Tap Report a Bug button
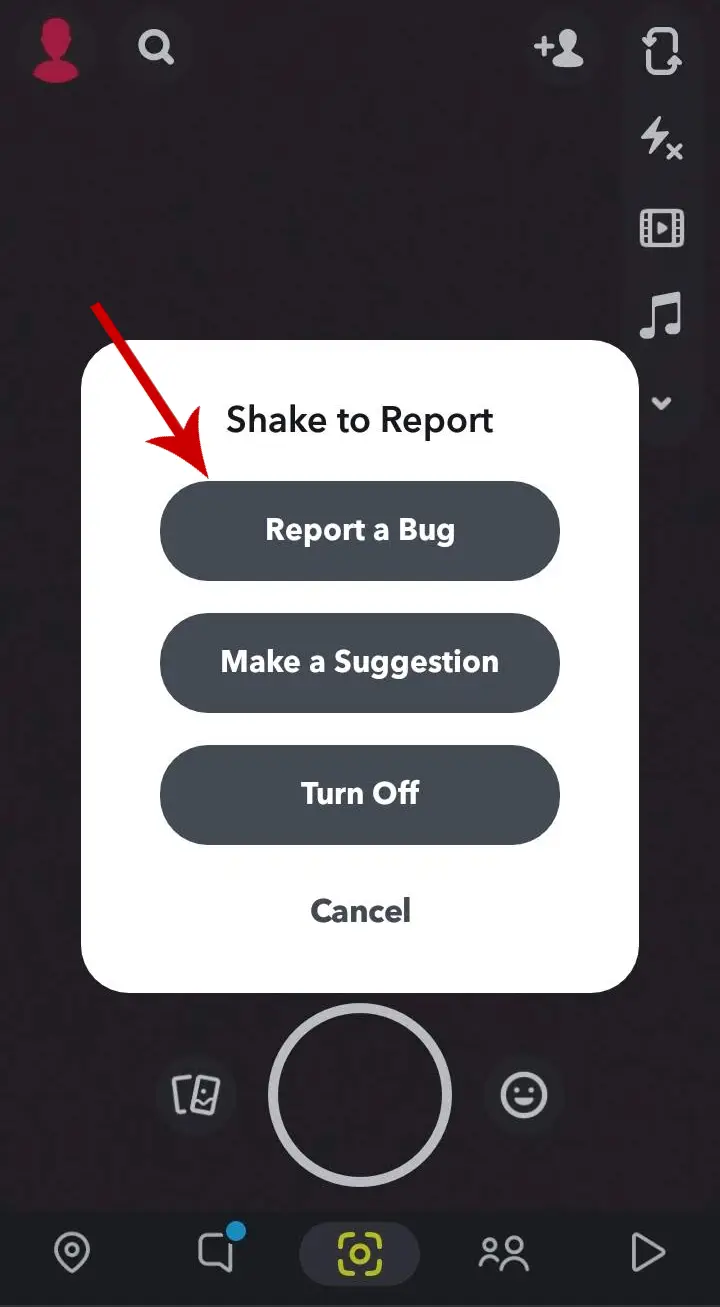The height and width of the screenshot is (1307, 720). coord(360,530)
